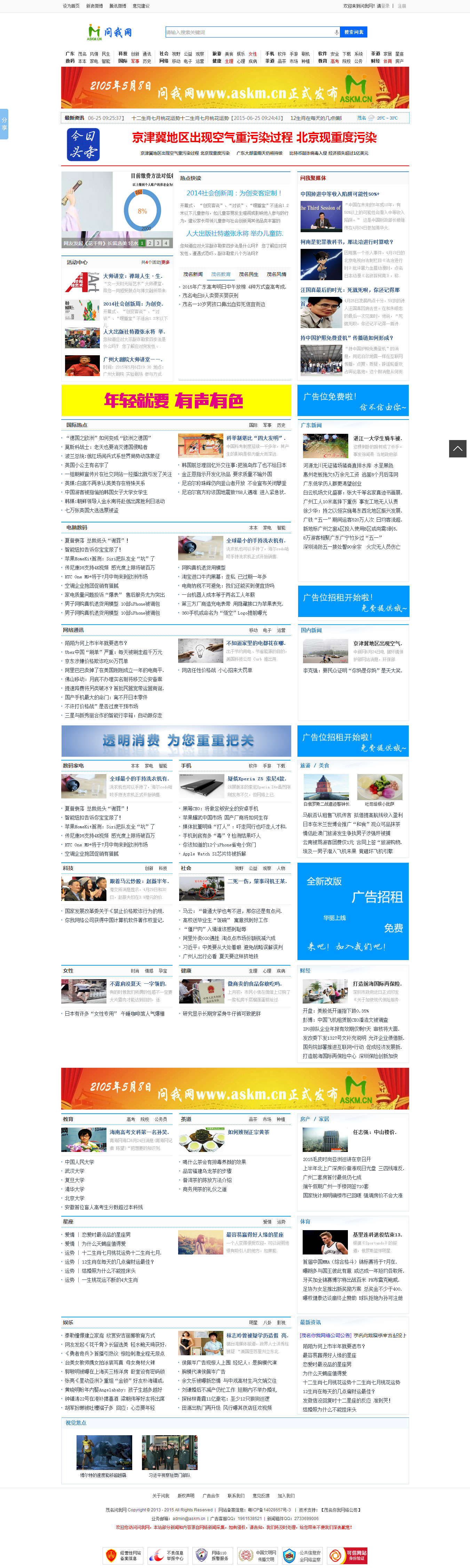The height and width of the screenshot is (1568, 470).
Task: Click the 搜索问我 search button
Action: (x=353, y=32)
